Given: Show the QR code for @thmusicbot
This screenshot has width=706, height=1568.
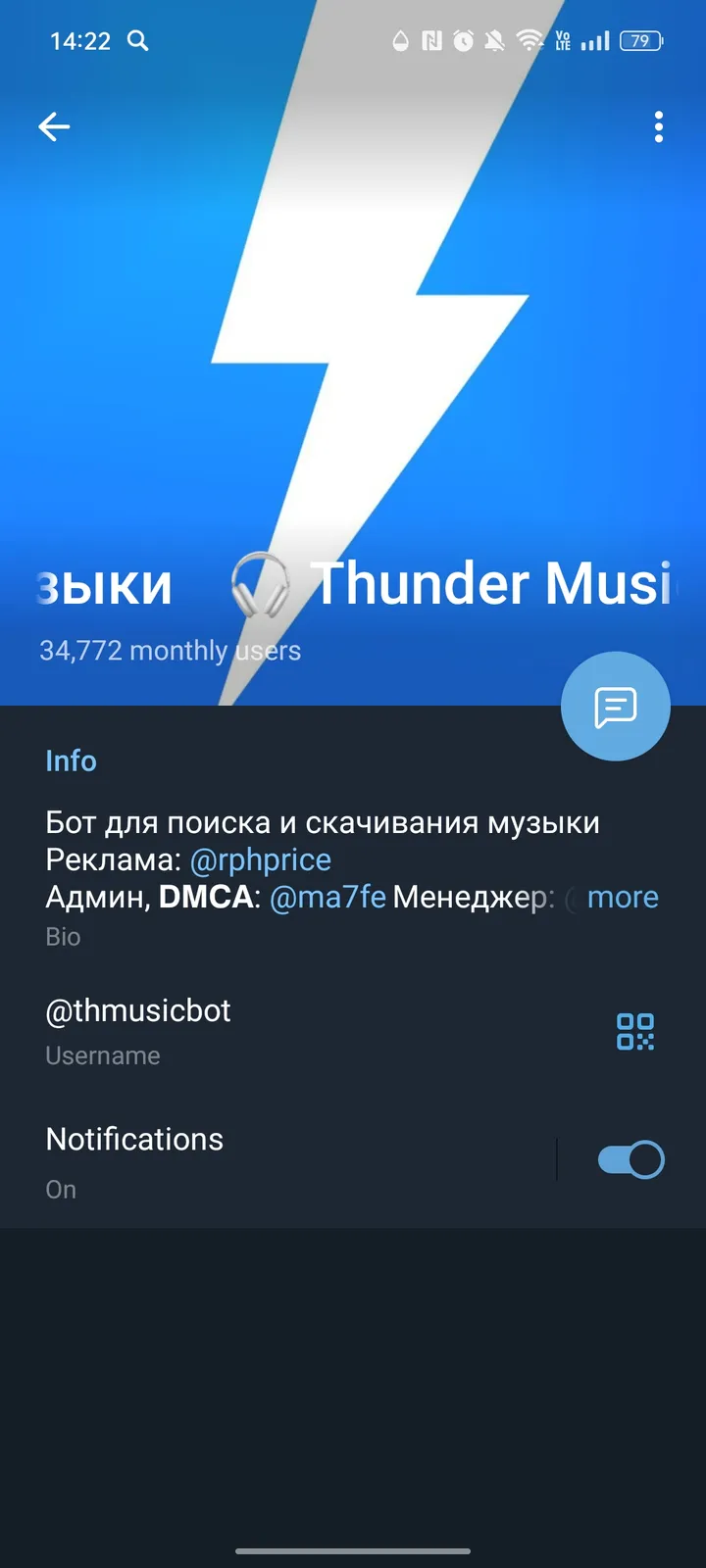Looking at the screenshot, I should (x=634, y=1031).
